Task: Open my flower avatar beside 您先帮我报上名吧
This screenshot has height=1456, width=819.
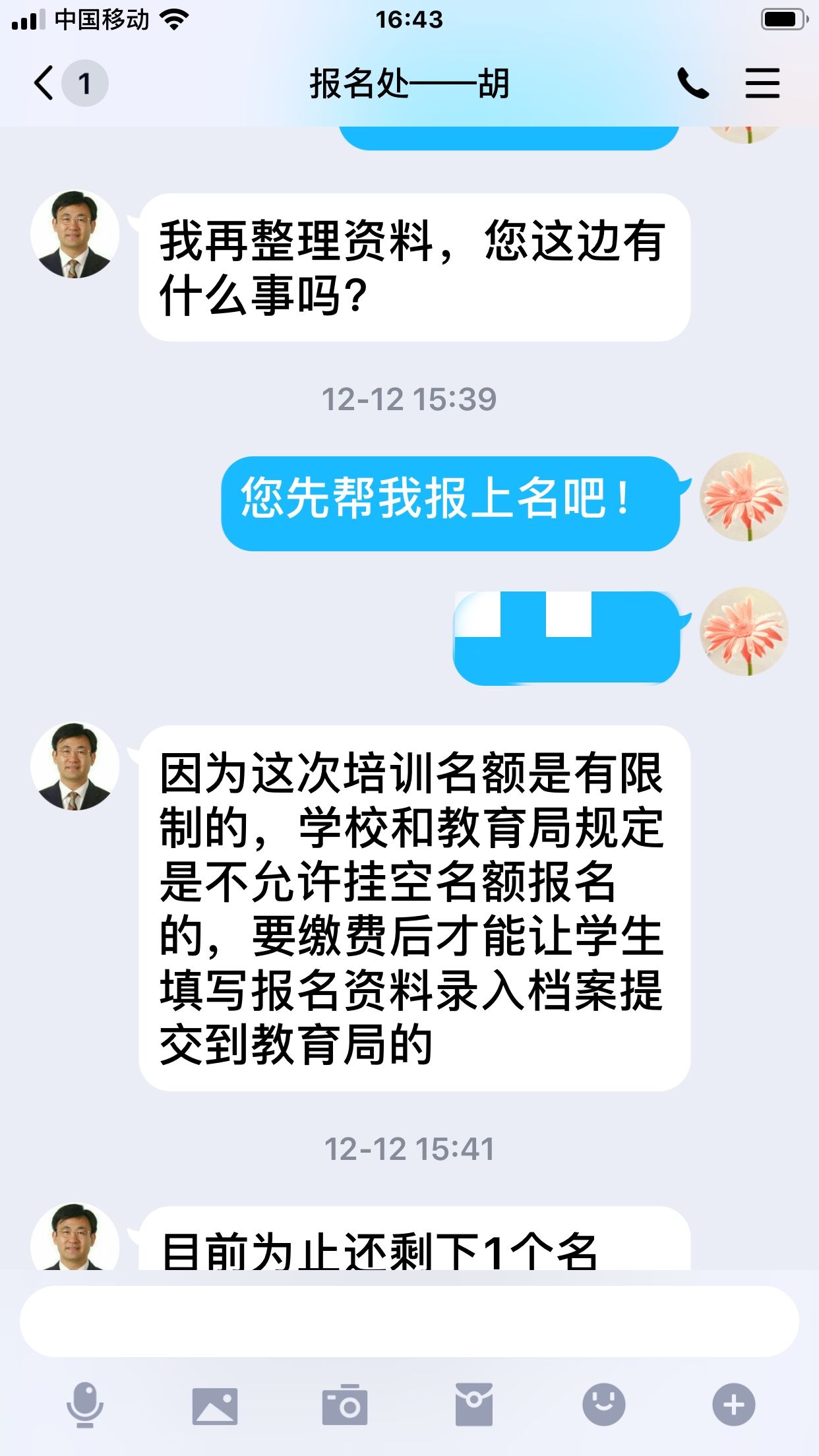Action: point(744,497)
